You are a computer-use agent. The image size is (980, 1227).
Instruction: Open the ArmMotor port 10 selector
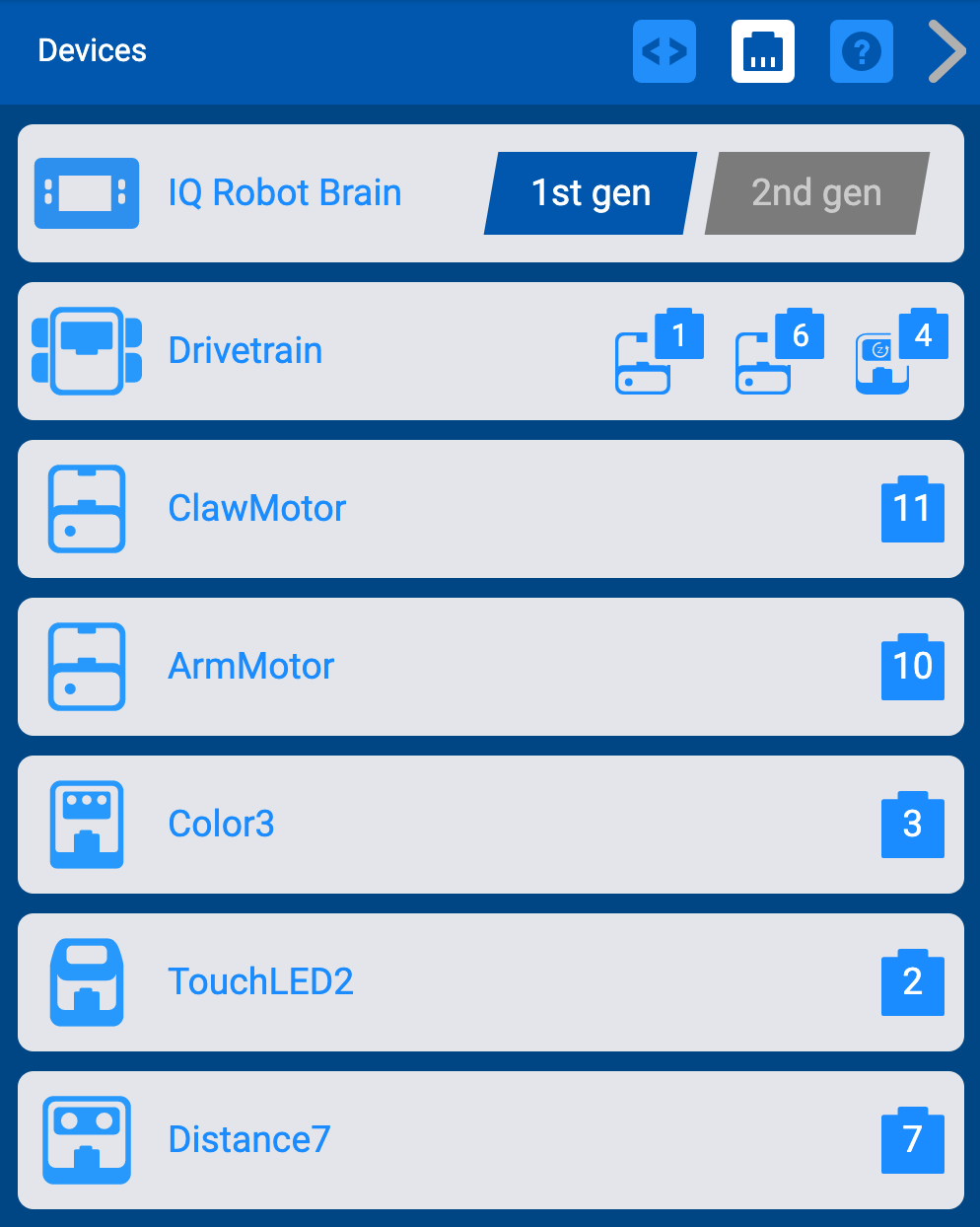click(x=912, y=667)
